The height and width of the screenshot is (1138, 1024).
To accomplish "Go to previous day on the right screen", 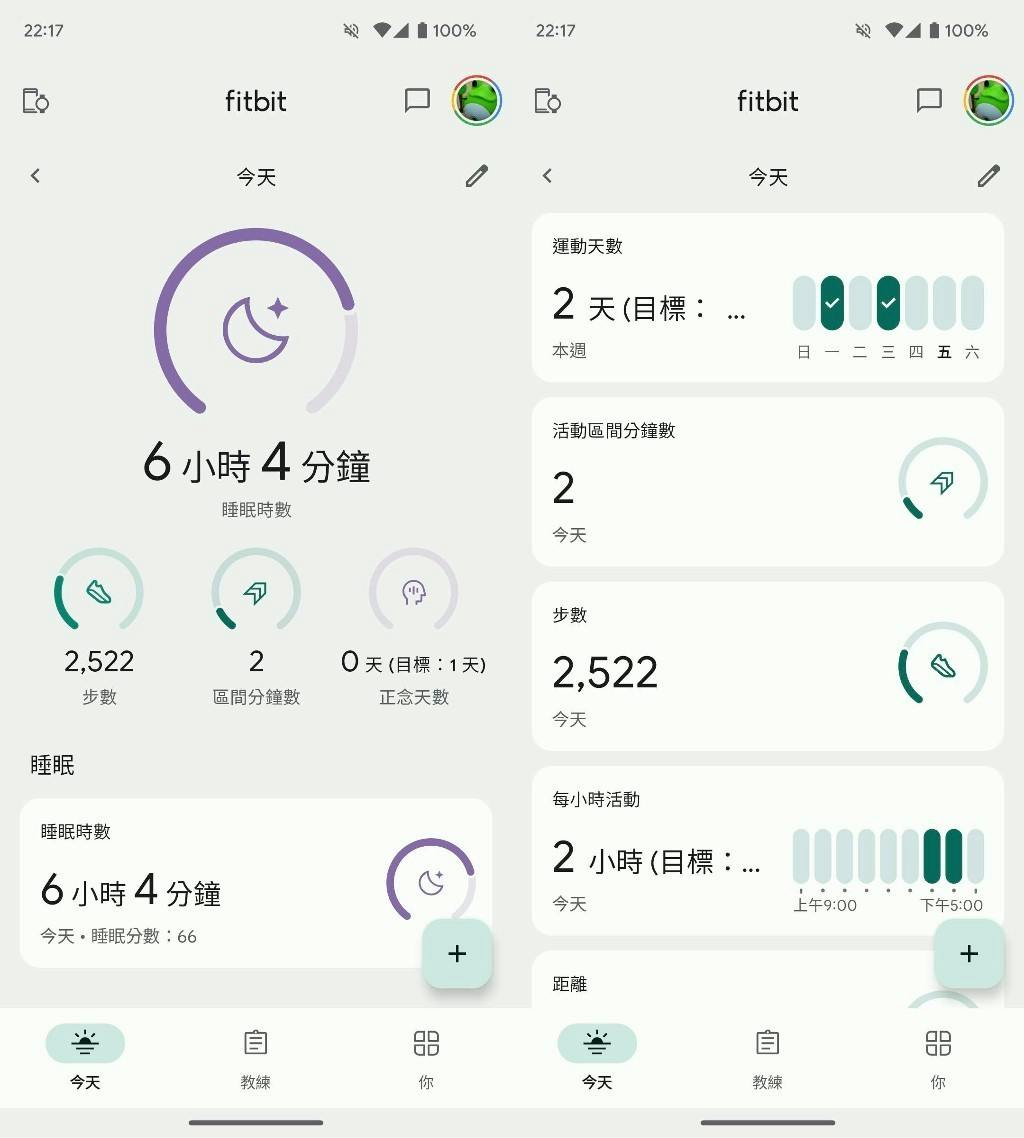I will 547,176.
